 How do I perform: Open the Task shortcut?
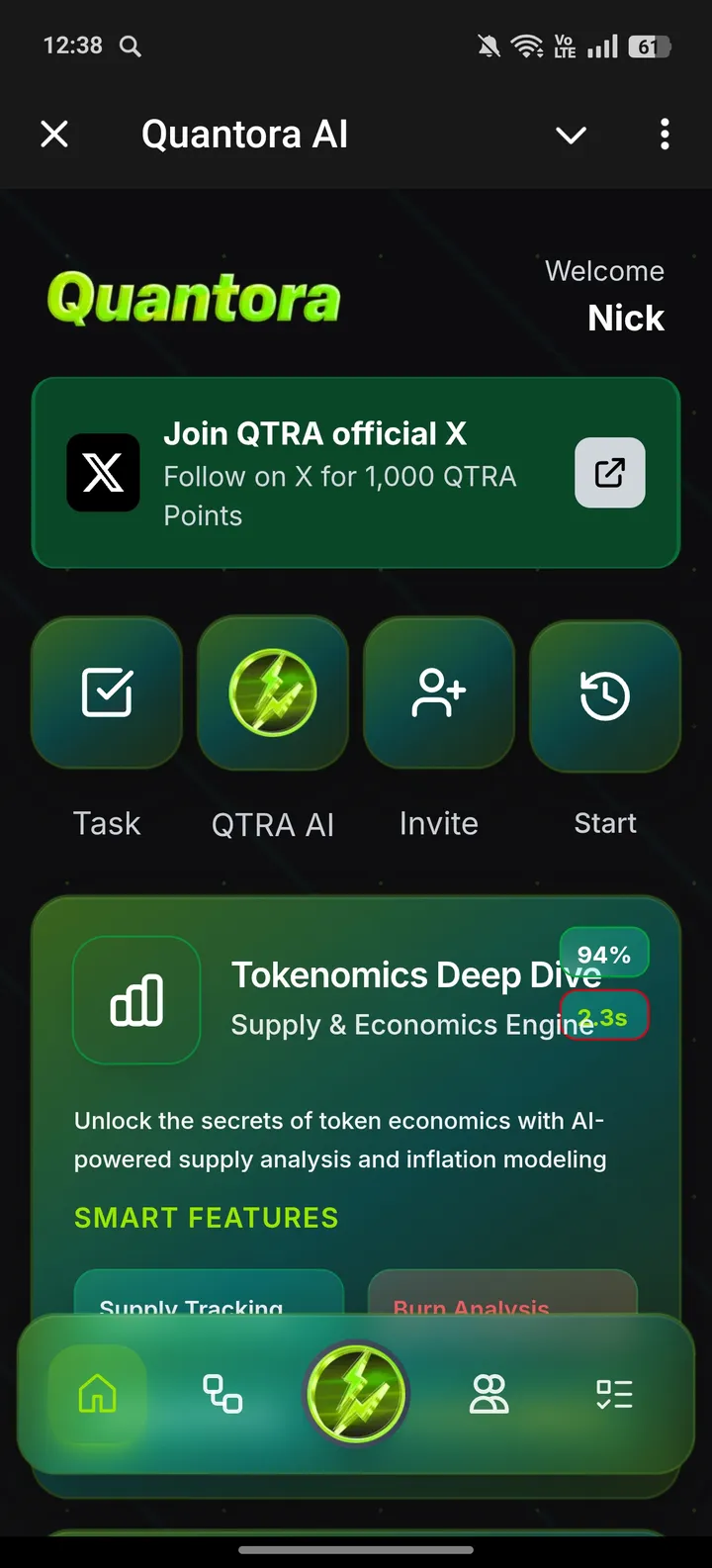tap(107, 692)
